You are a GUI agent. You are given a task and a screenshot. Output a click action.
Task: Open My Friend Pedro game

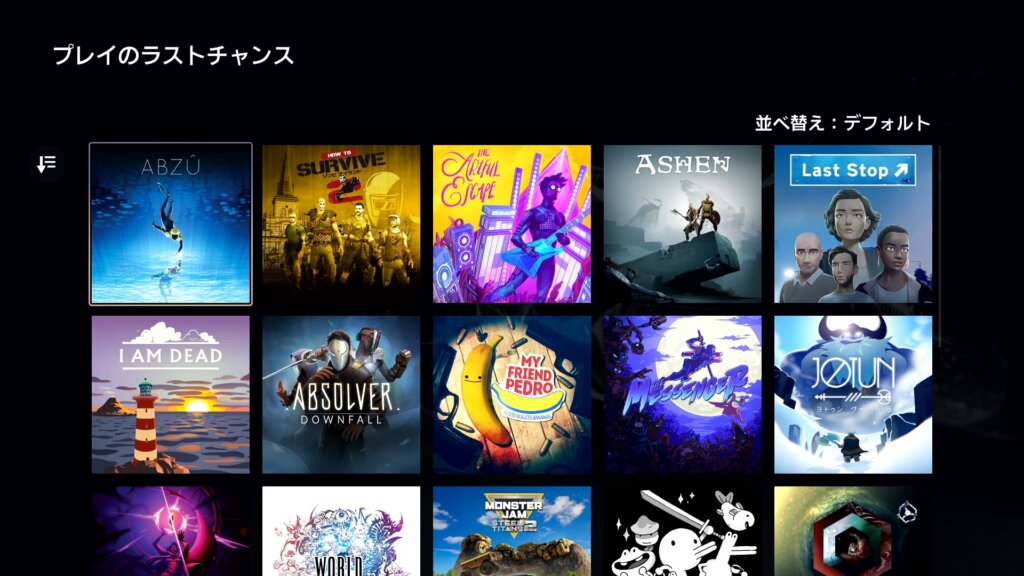pos(512,395)
